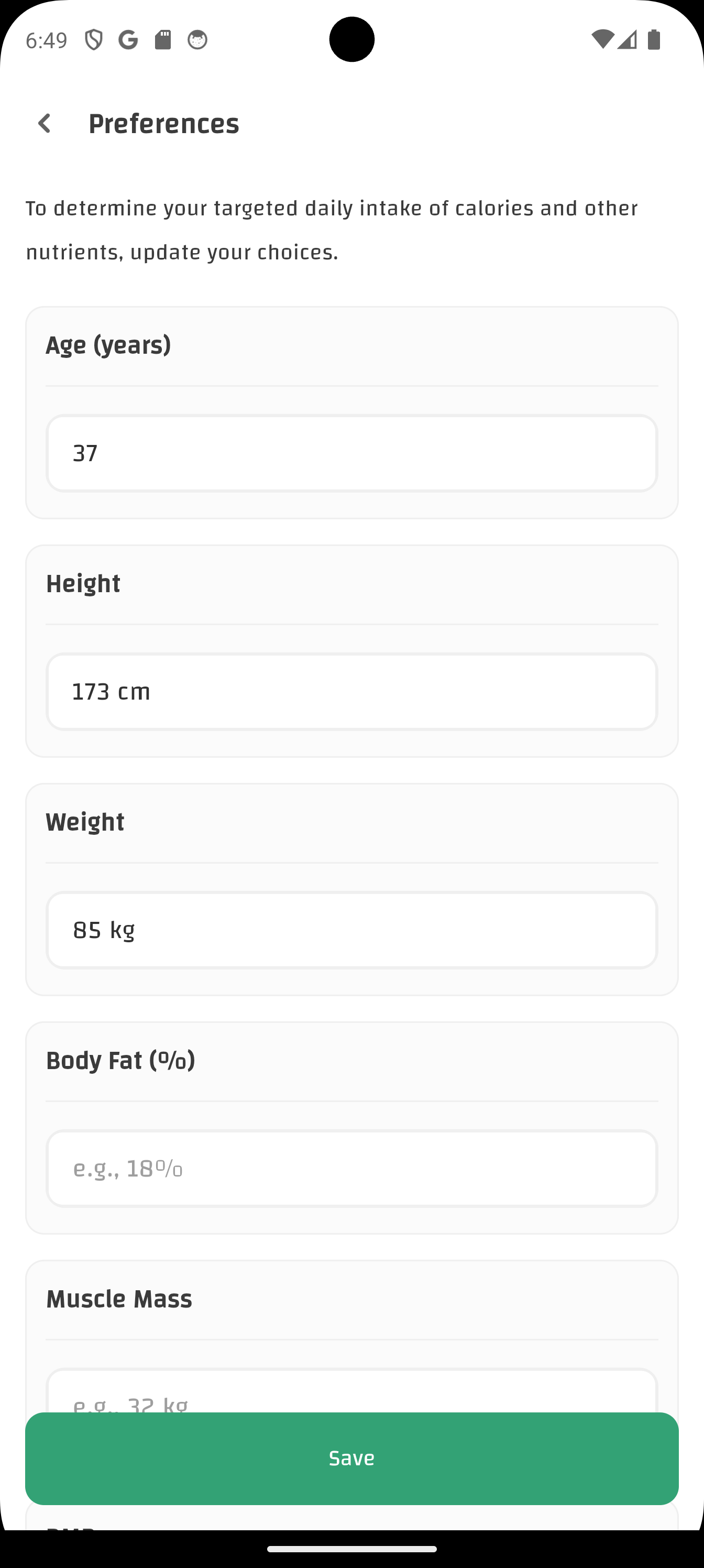Tap the Height field showing 173 cm

click(351, 691)
